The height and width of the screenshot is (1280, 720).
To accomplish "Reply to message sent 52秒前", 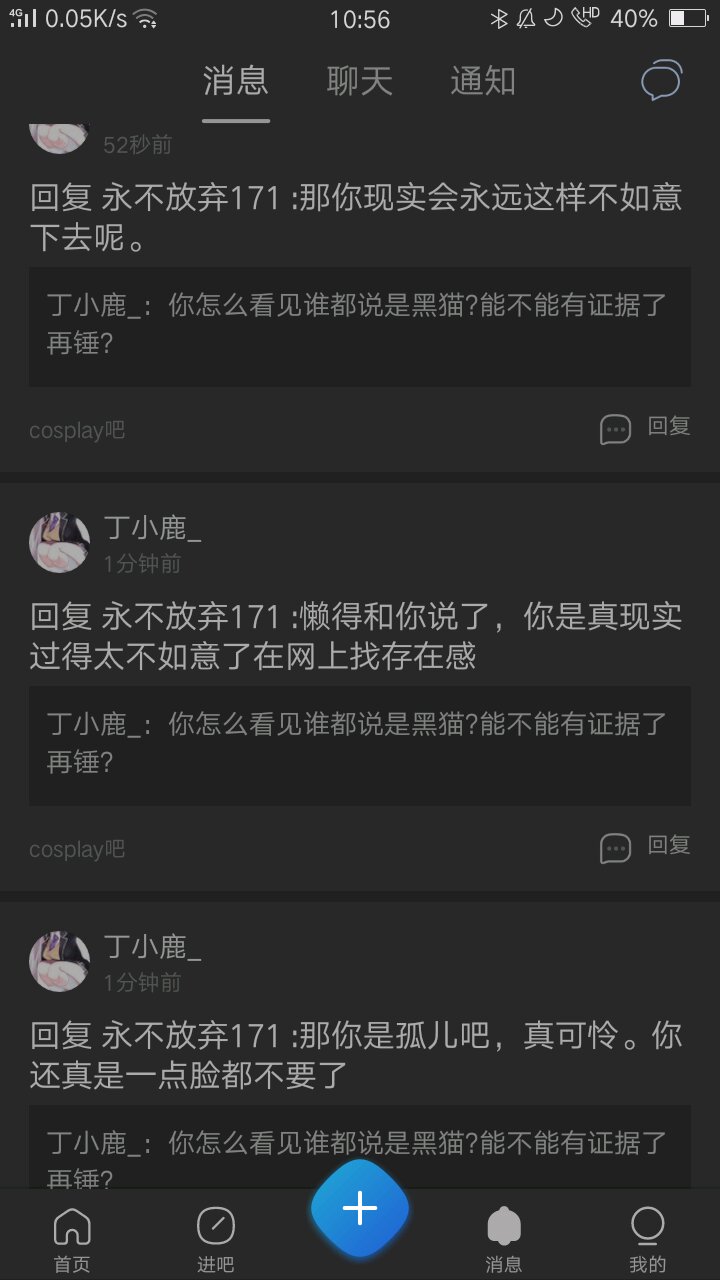I will pos(646,428).
